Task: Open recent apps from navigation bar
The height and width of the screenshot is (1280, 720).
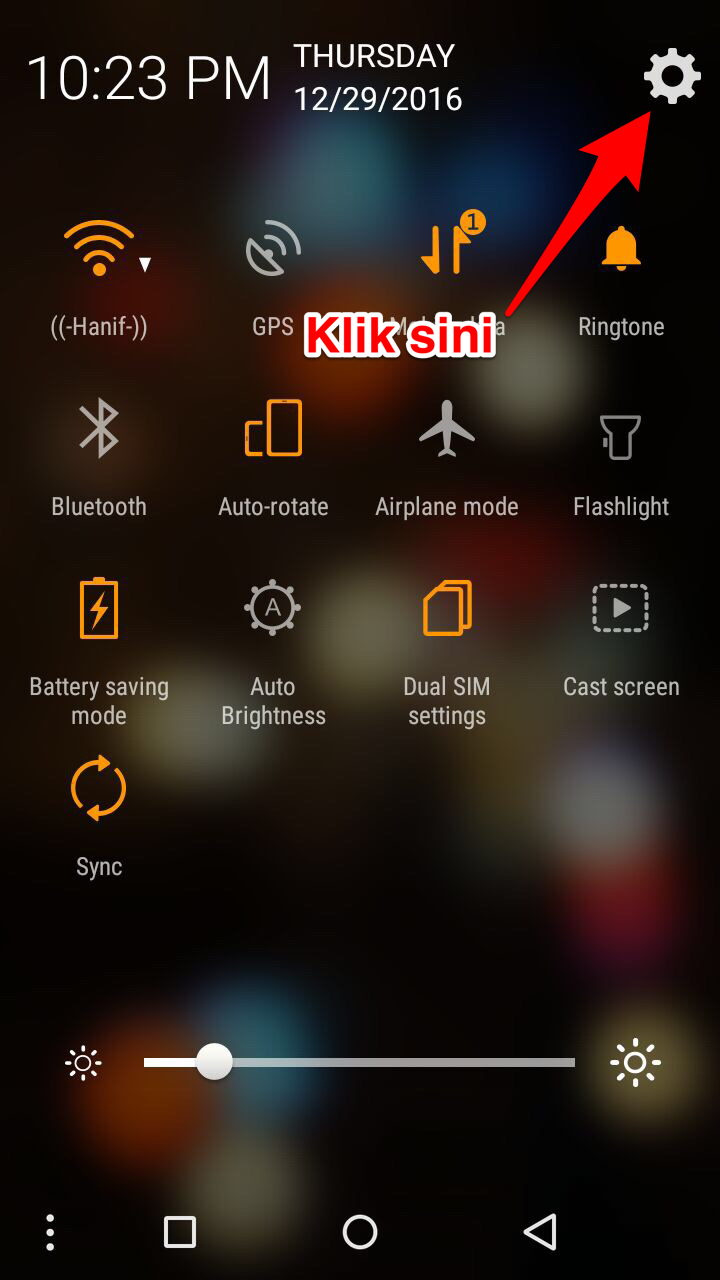Action: (x=180, y=1232)
